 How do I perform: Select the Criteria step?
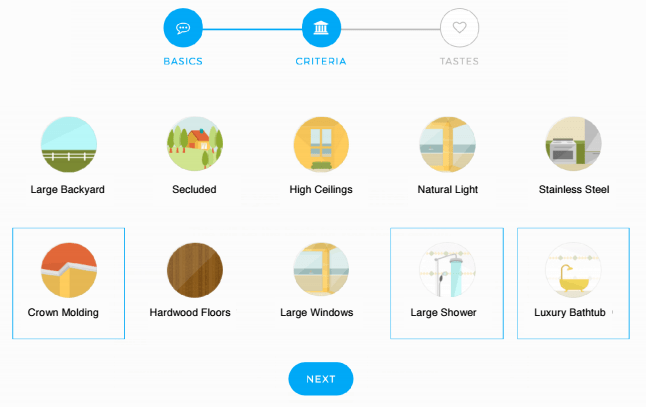click(x=321, y=28)
